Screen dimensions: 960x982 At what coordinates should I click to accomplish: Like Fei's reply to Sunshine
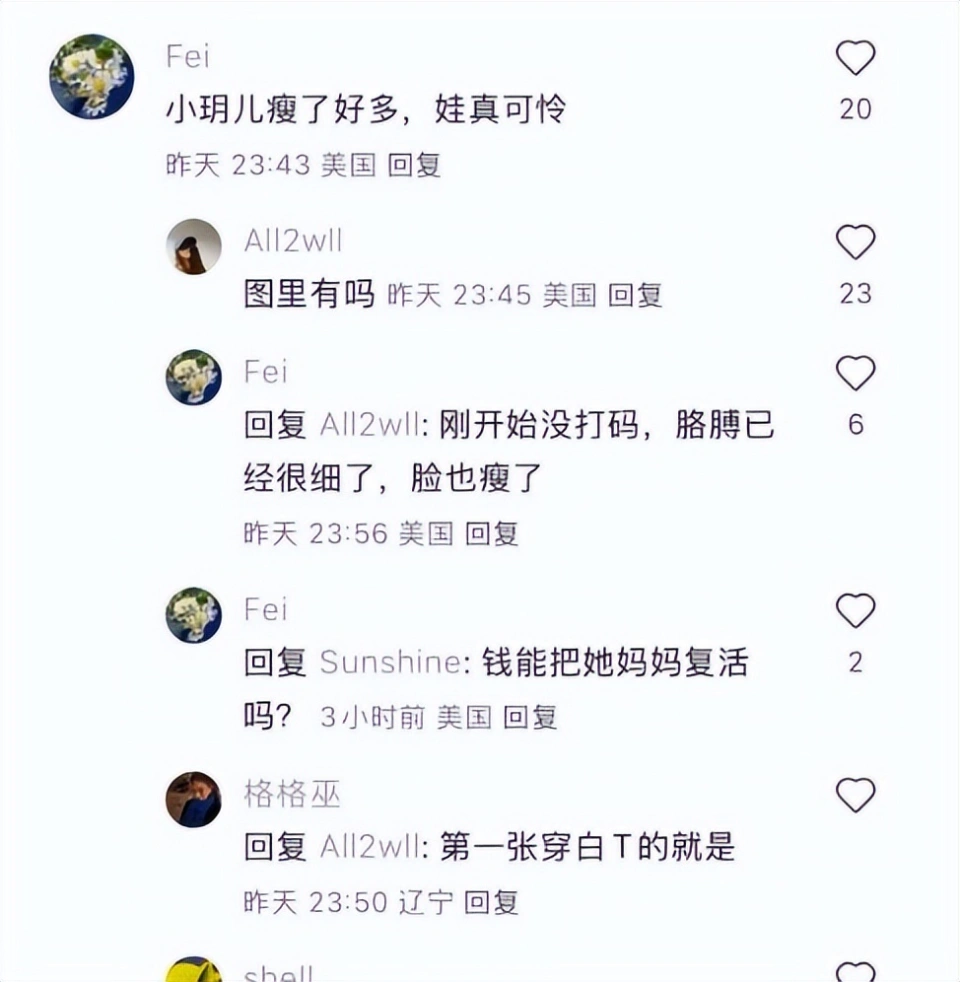[x=855, y=611]
